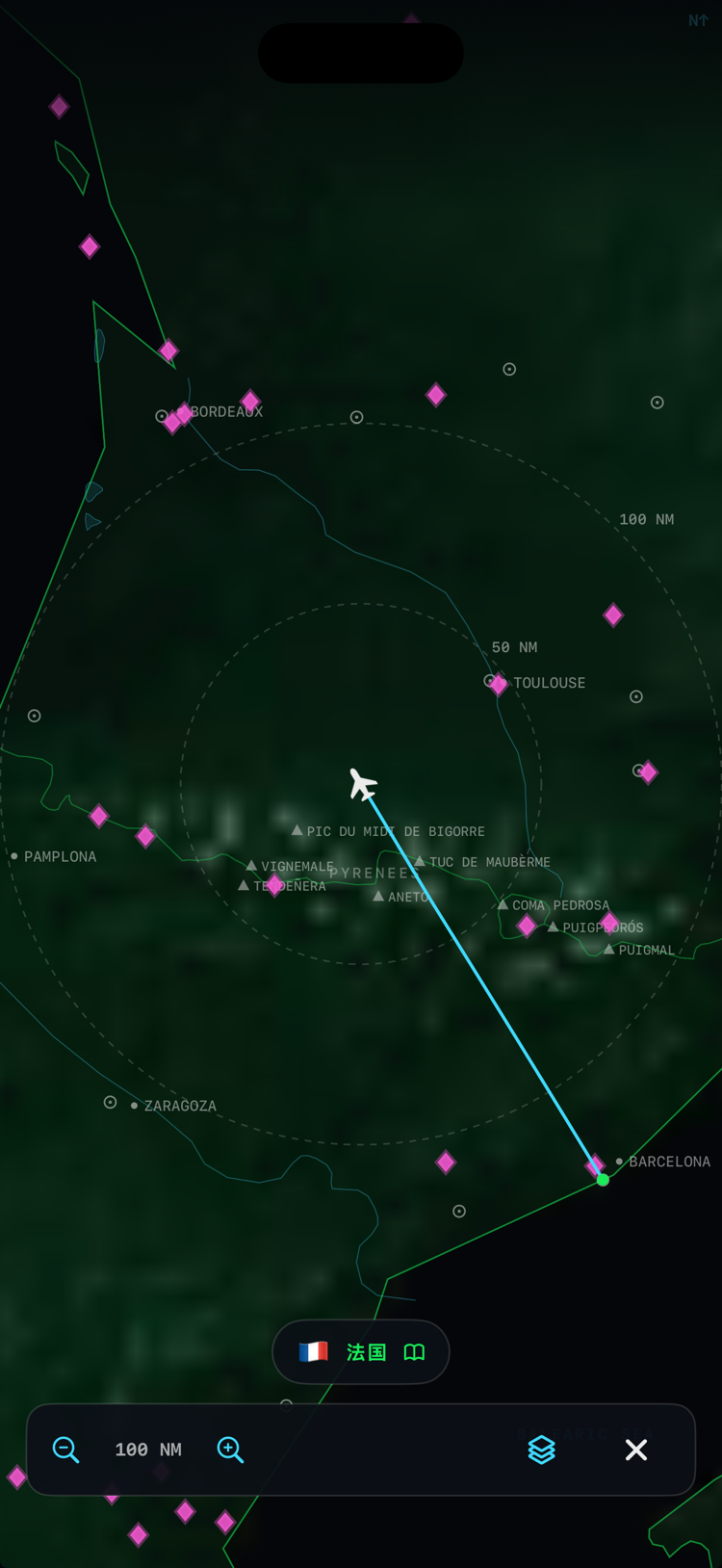
Task: Close the map toolbar
Action: [636, 1450]
